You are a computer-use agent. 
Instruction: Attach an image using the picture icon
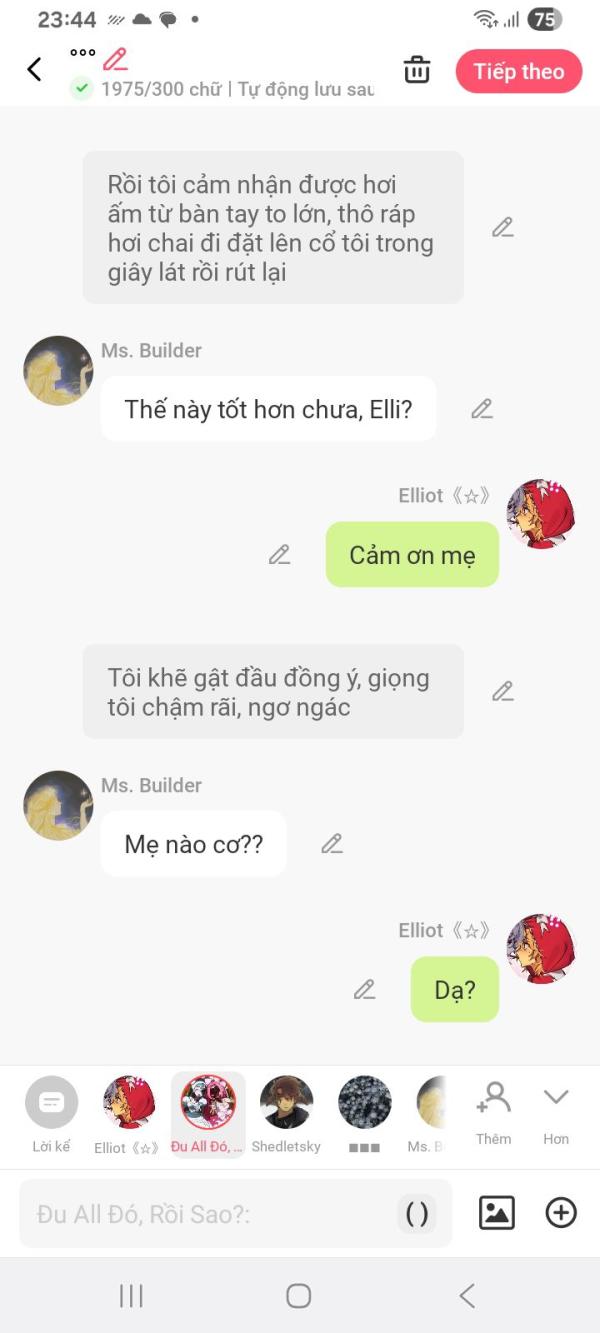(x=497, y=1213)
